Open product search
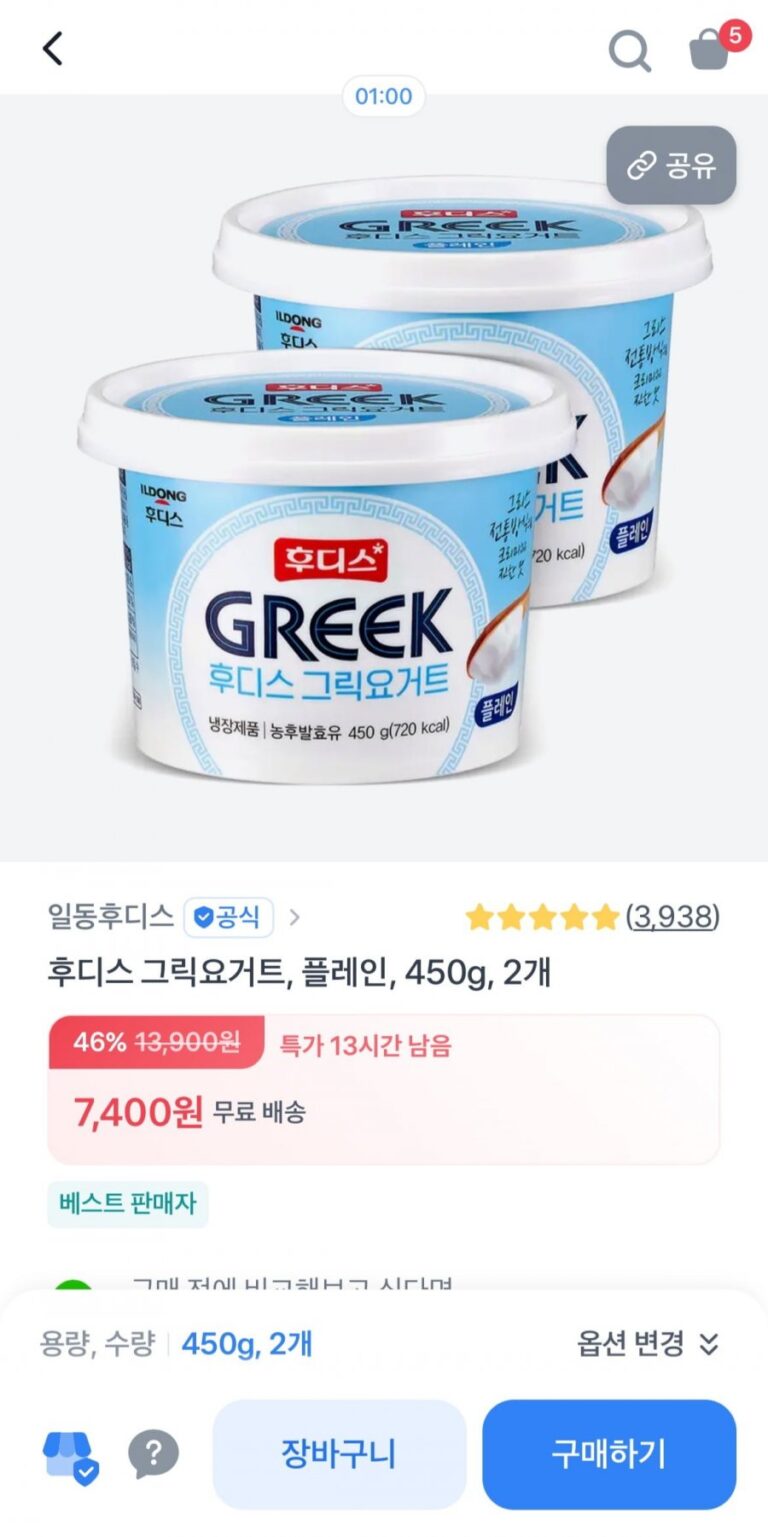The image size is (768, 1537). (629, 50)
